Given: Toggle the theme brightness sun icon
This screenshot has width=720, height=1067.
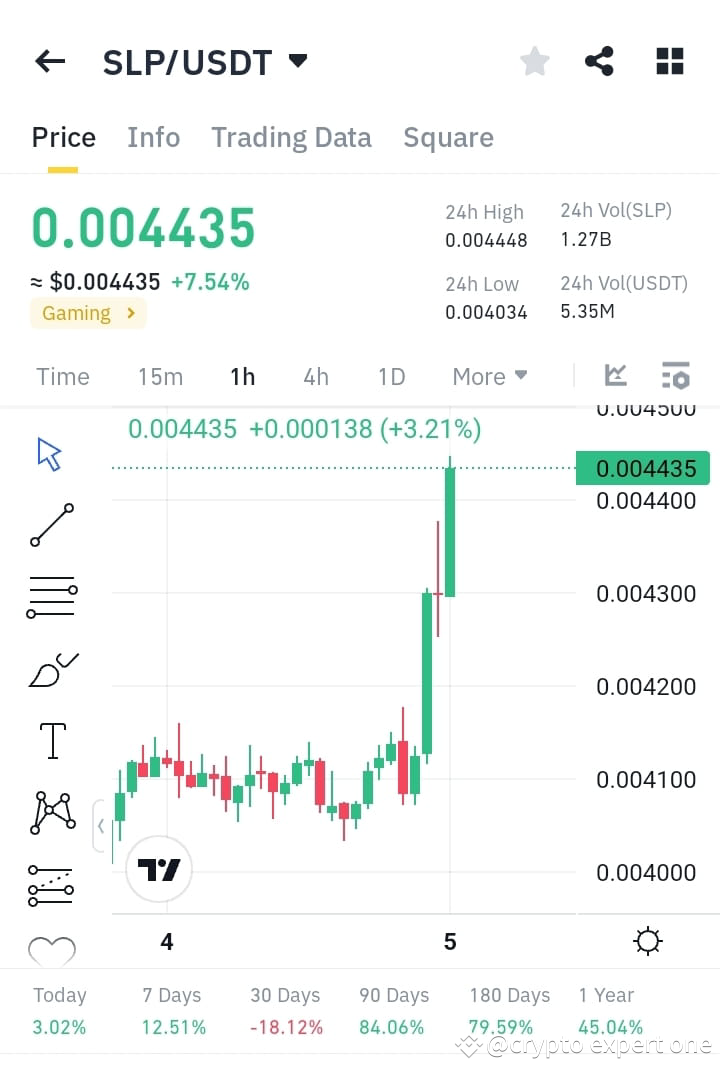Looking at the screenshot, I should pos(647,941).
